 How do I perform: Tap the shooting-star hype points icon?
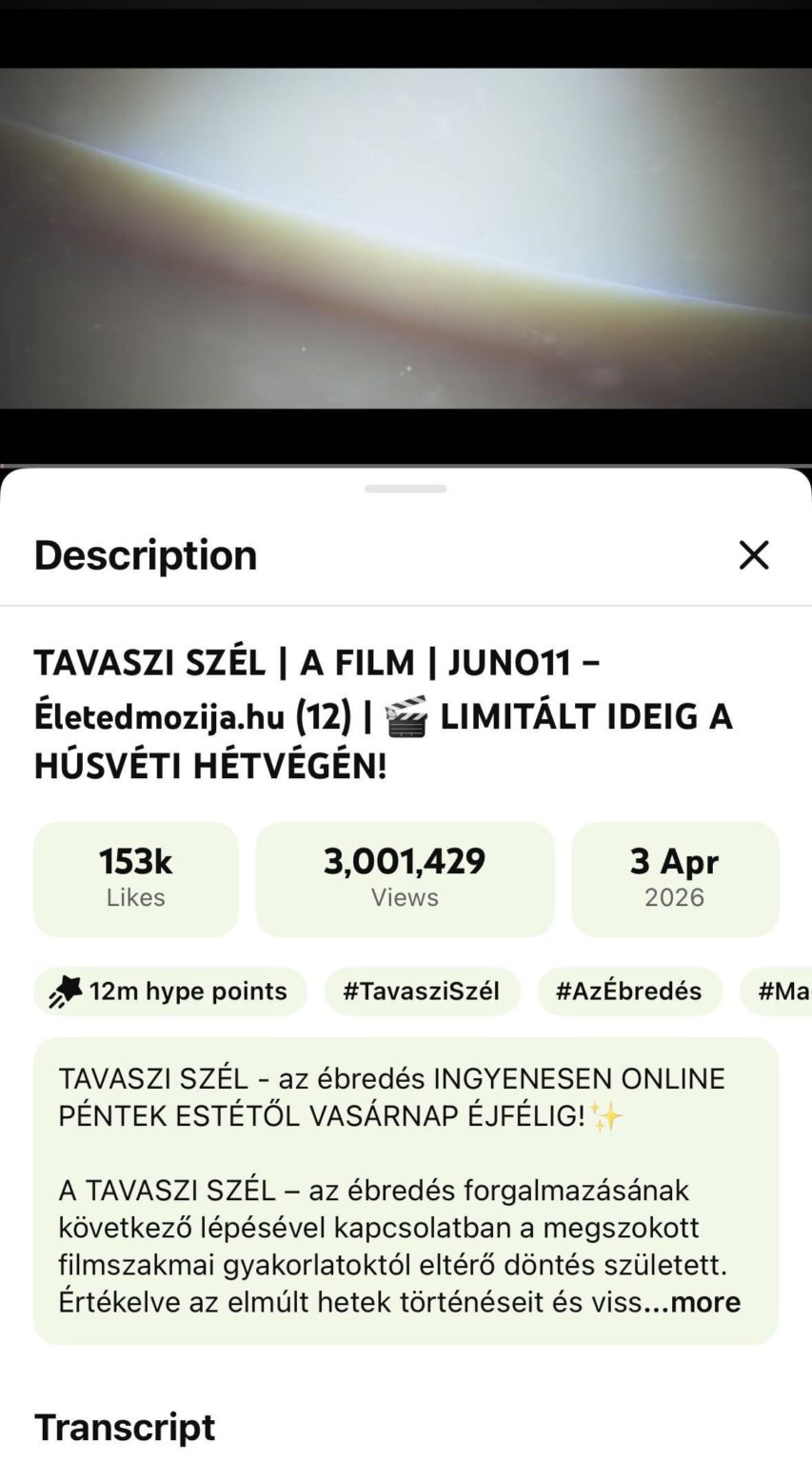pos(65,991)
